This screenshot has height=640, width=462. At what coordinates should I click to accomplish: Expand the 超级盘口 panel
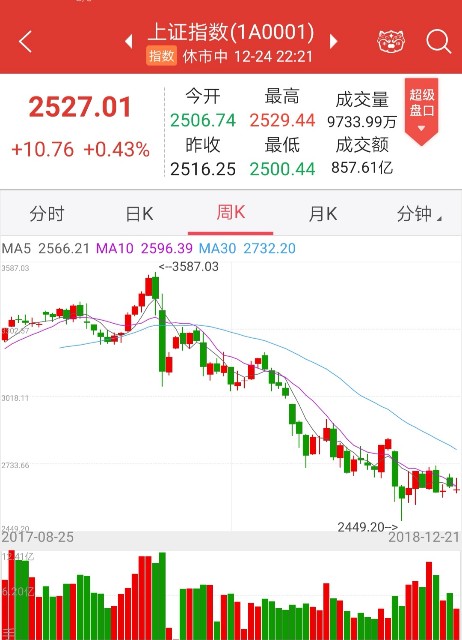(x=422, y=111)
